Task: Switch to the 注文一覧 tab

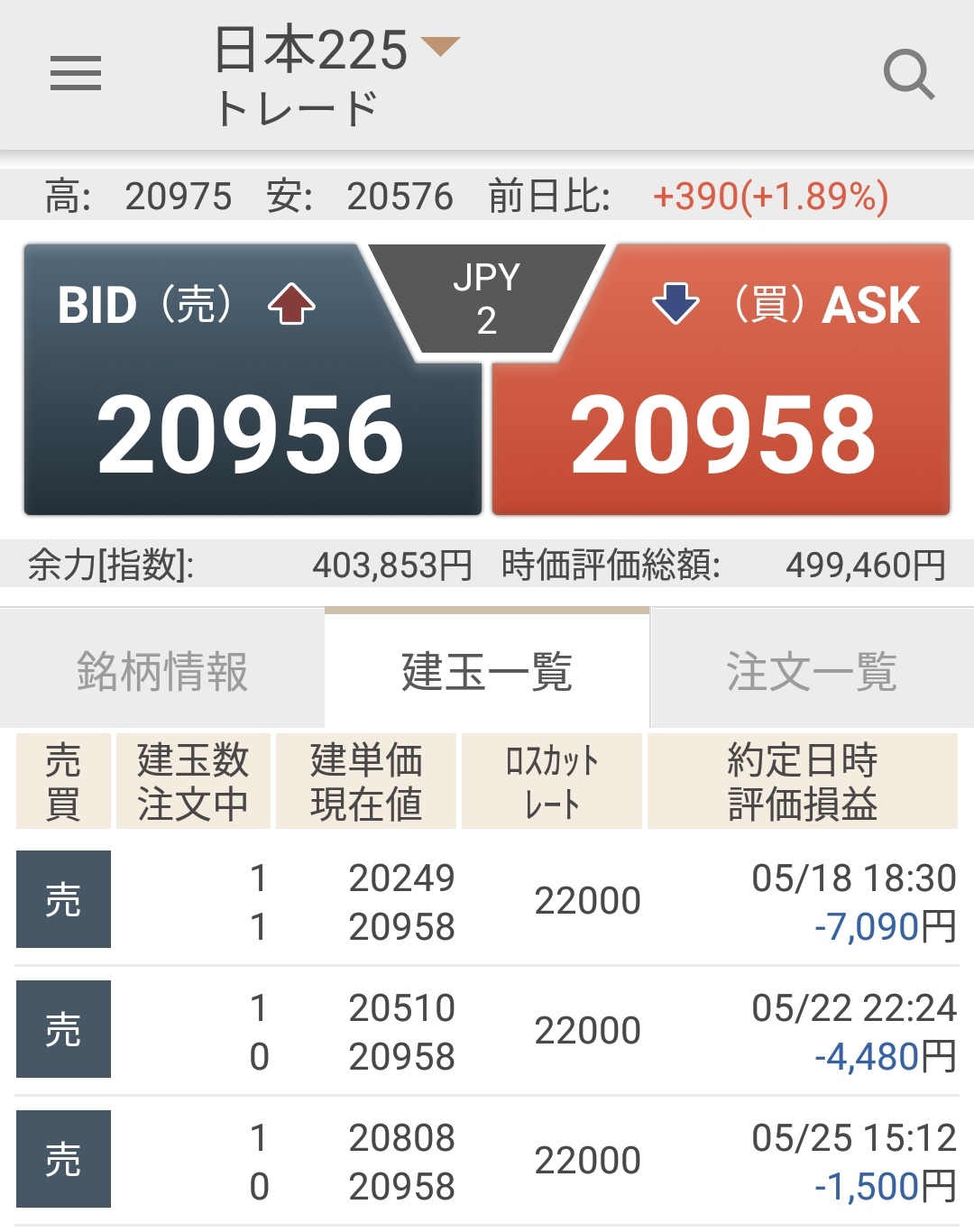Action: (812, 672)
